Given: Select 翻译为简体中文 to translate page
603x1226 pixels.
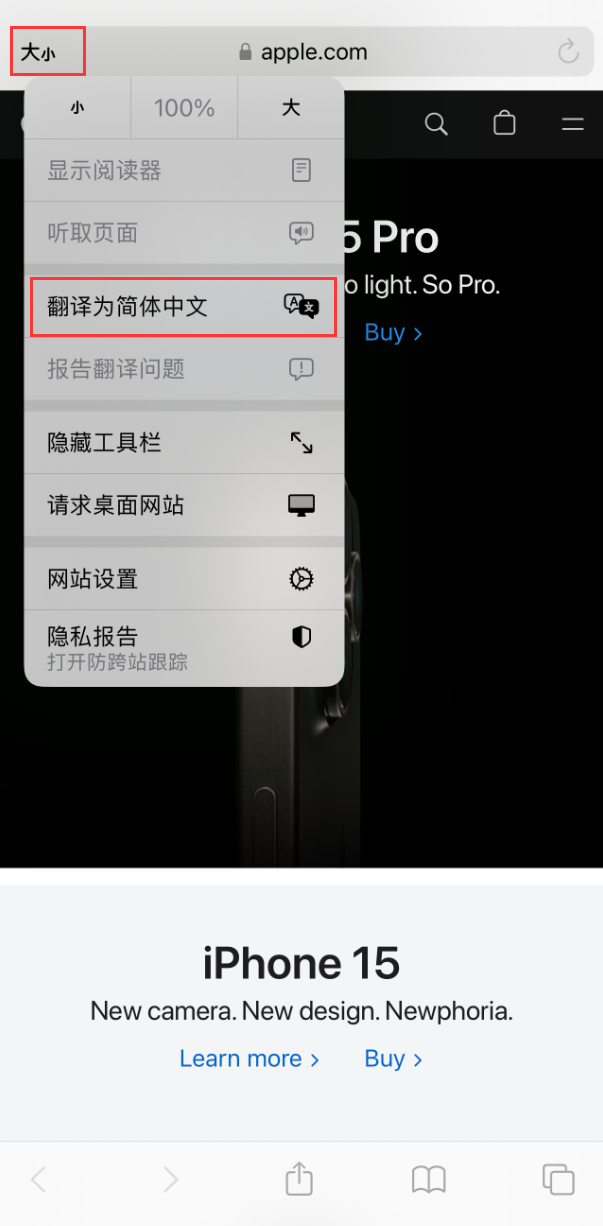Looking at the screenshot, I should point(183,307).
